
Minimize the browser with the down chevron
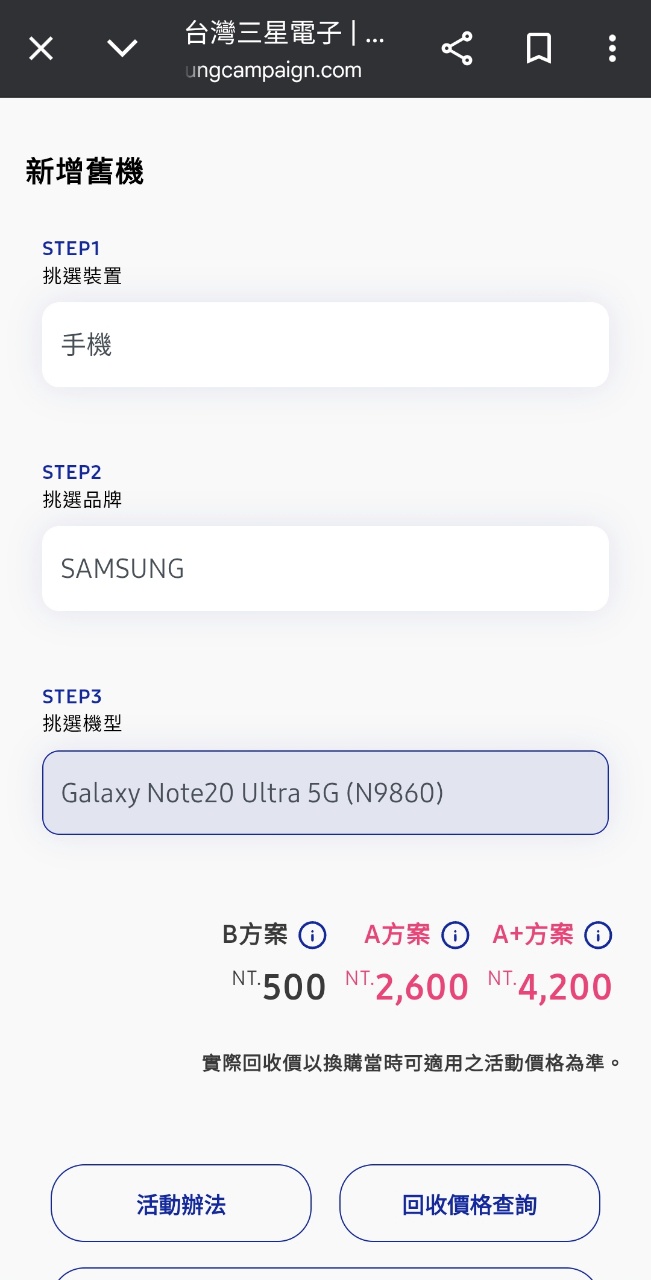(122, 48)
